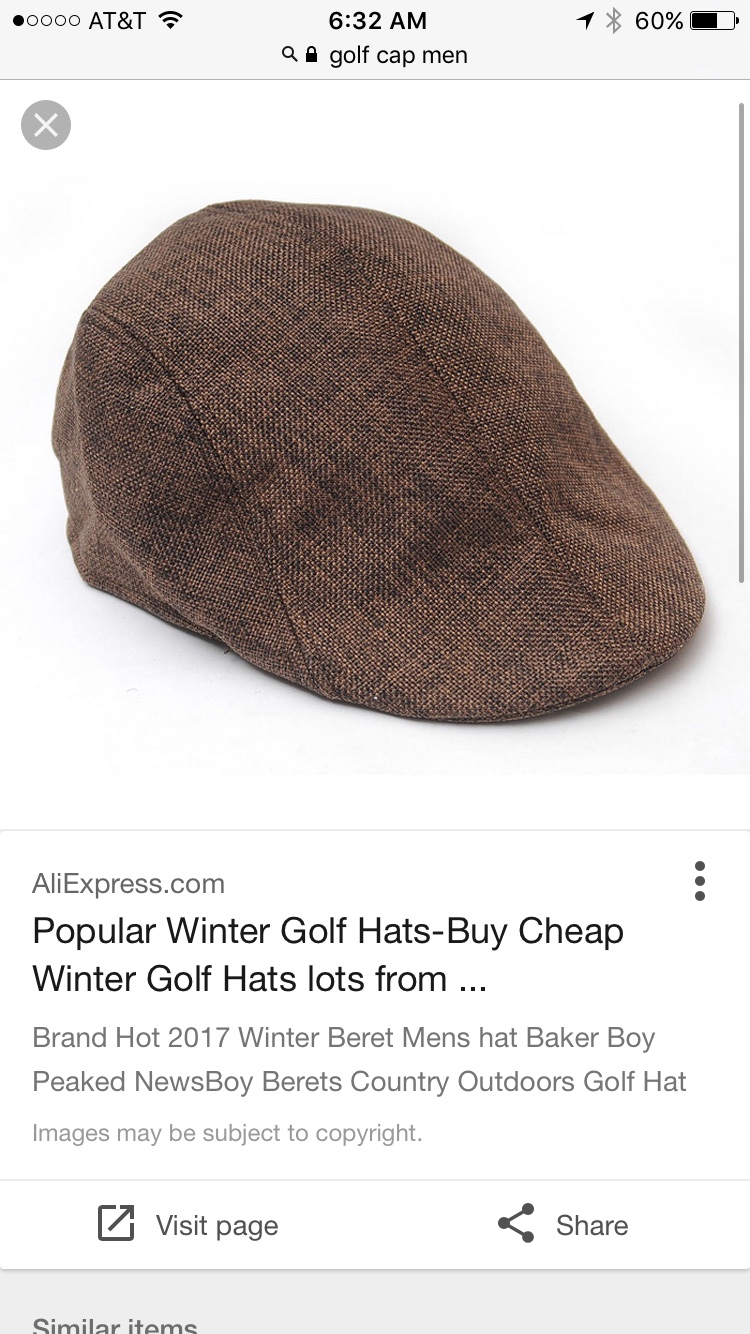Open Popular Winter Golf Hats title link
Image resolution: width=750 pixels, height=1334 pixels.
pos(328,954)
